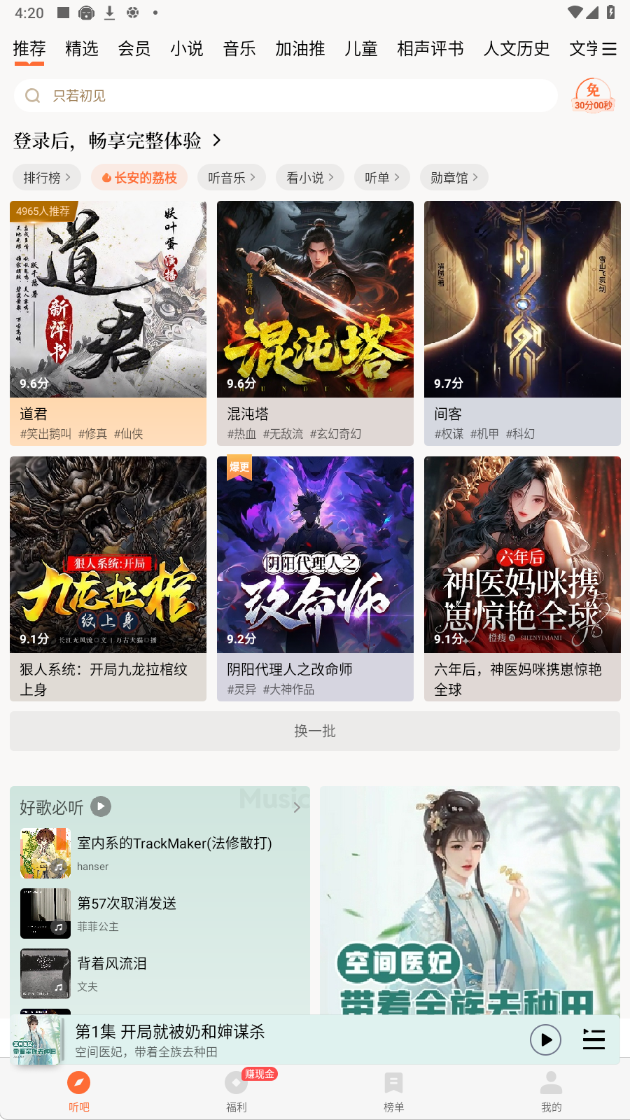Open the 排行榜 chip

(x=47, y=177)
